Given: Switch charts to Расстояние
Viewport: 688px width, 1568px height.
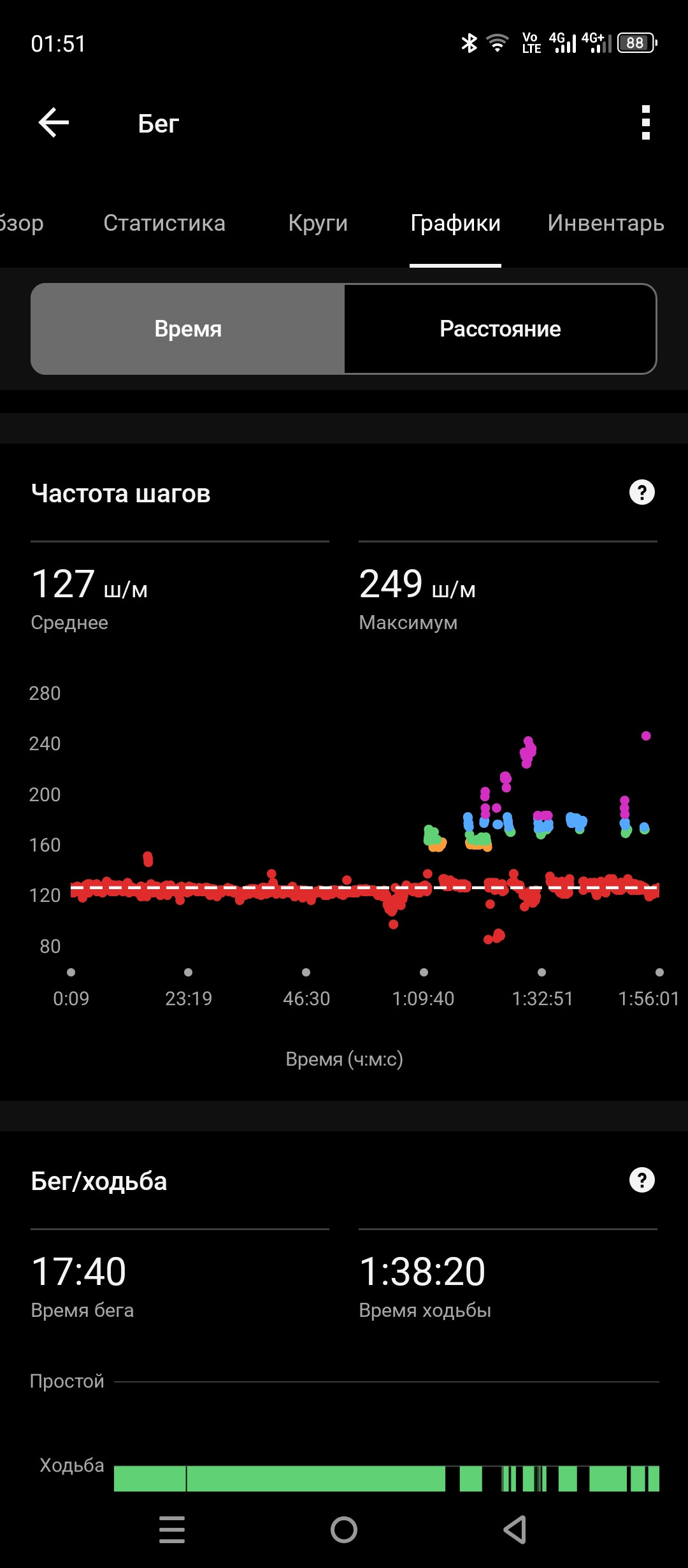Looking at the screenshot, I should pos(500,329).
